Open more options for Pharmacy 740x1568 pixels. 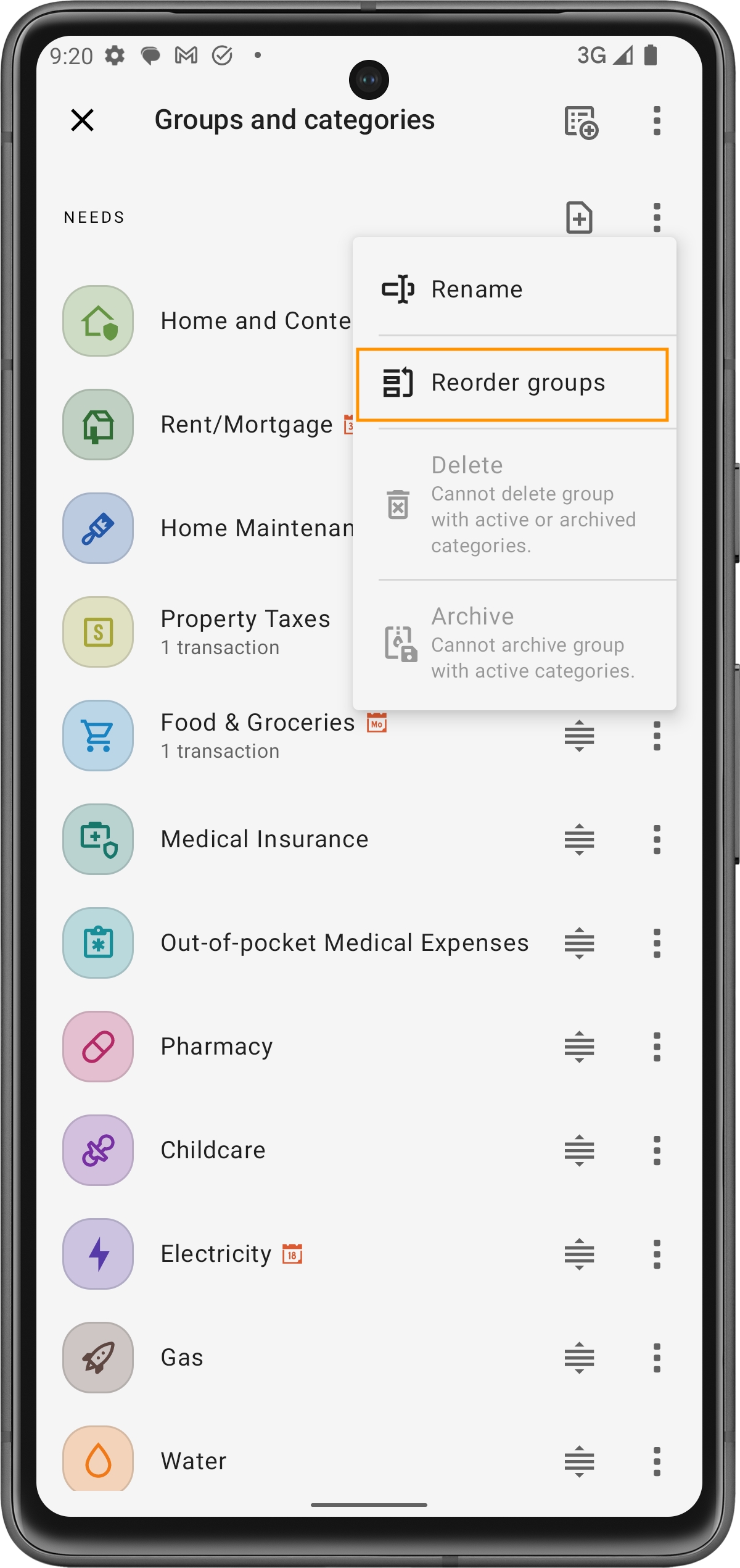[x=657, y=1047]
